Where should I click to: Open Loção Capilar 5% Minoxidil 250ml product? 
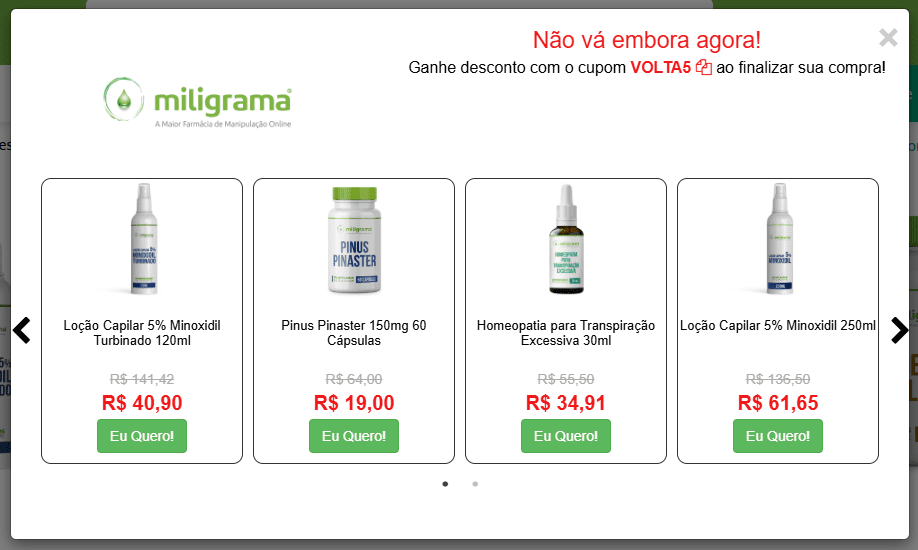tap(778, 326)
